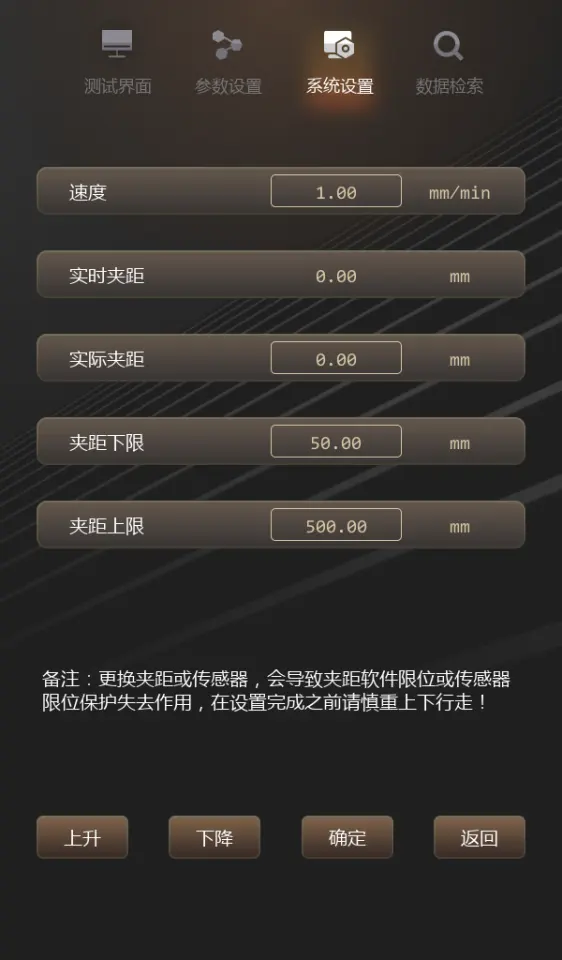Go back with the 返回 button
This screenshot has width=562, height=960.
click(479, 837)
